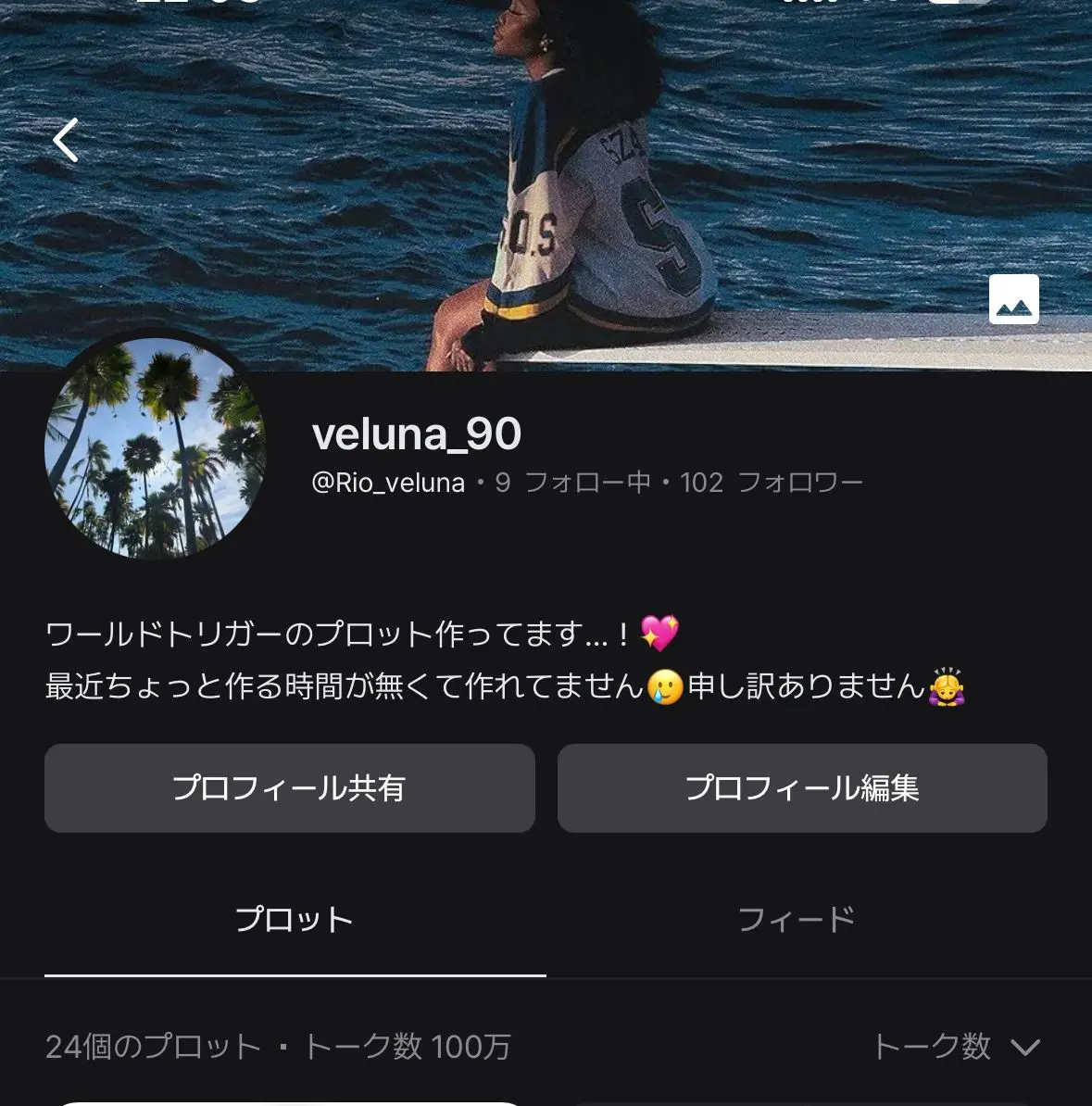View the 9 フォロー中 following list

572,484
